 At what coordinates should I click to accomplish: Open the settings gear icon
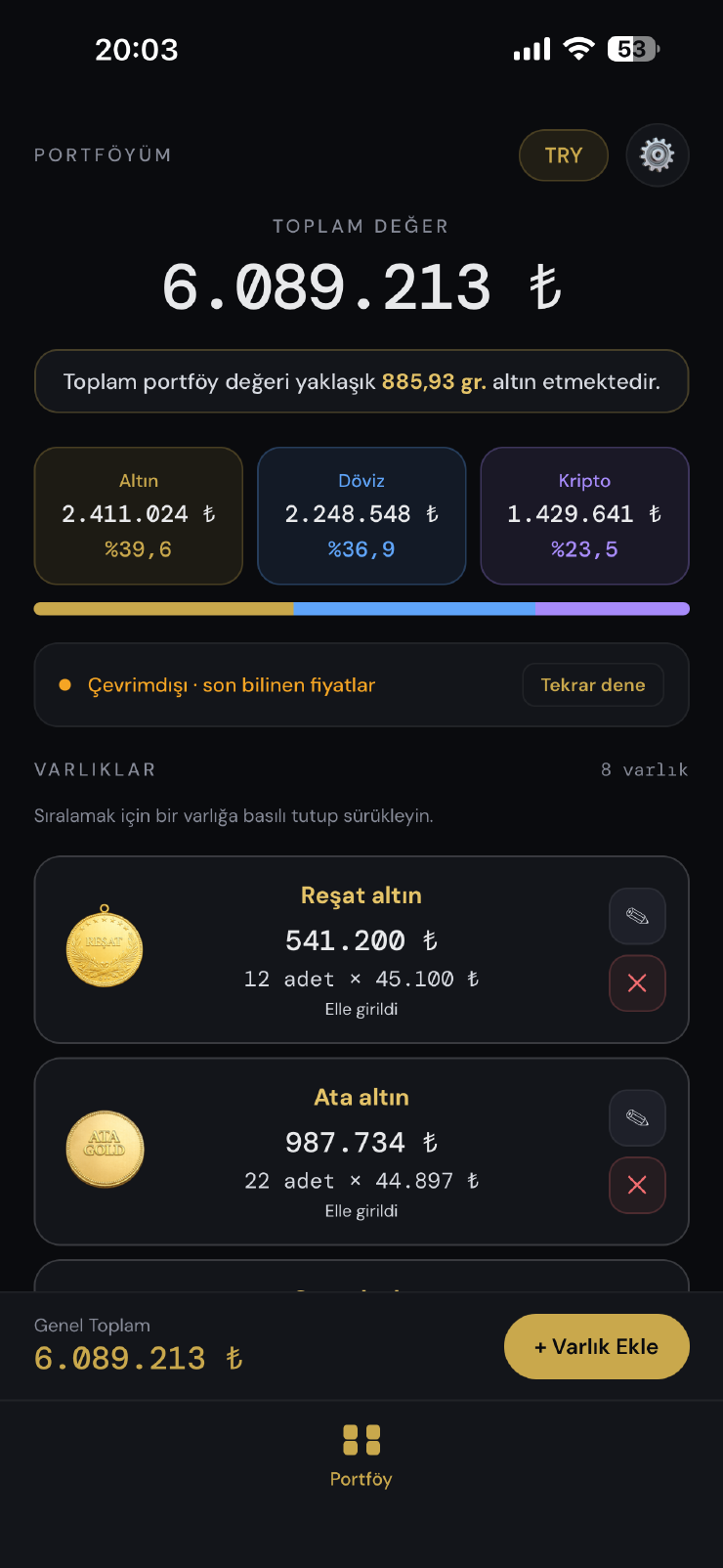point(657,154)
